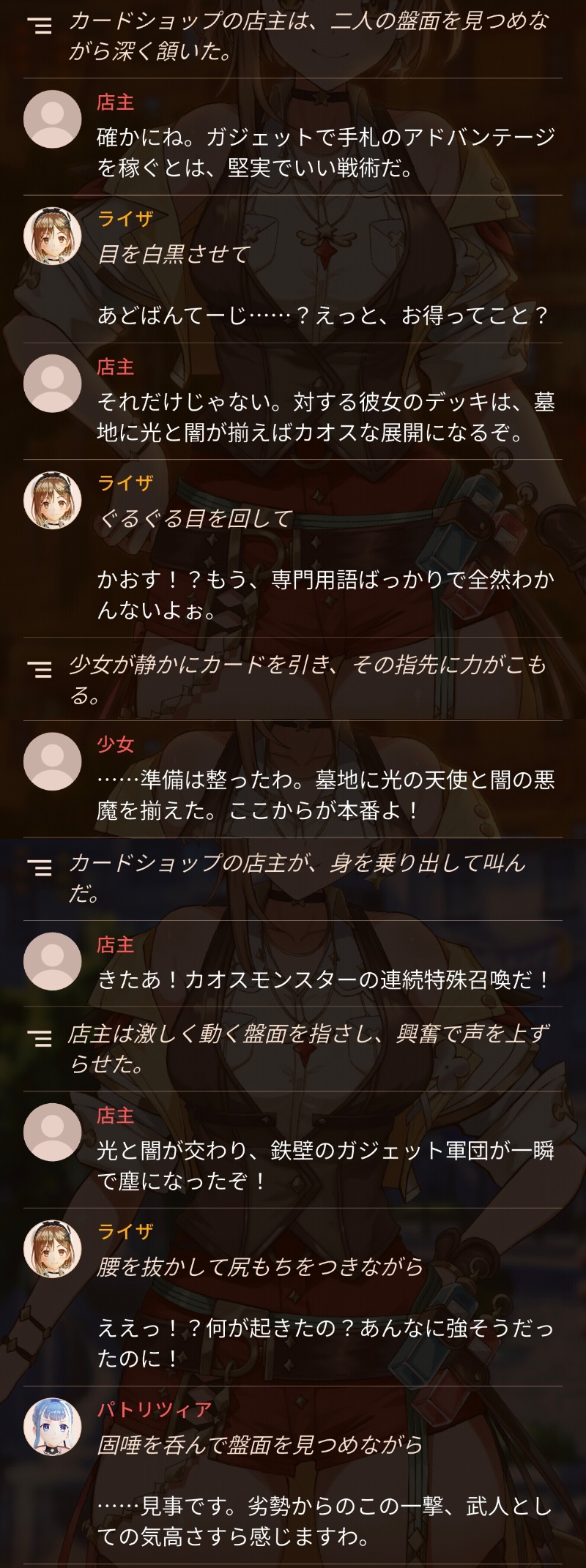Tap 少女's avatar beside 準備は整ったわ
586x1568 pixels.
tap(53, 762)
